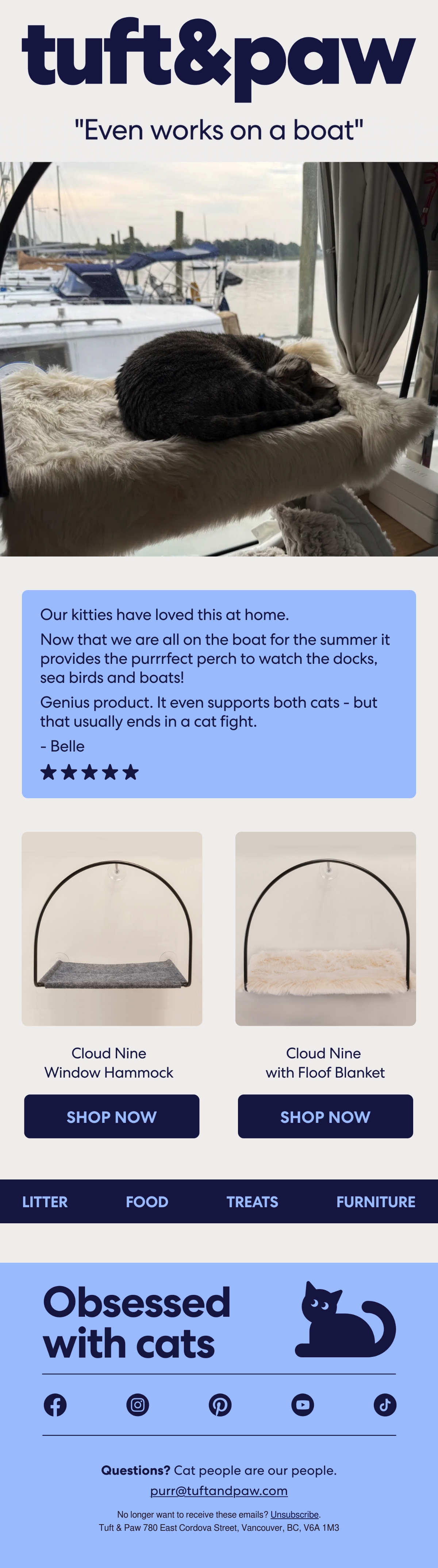This screenshot has height=1568, width=438.
Task: Browse the Furniture category
Action: click(x=376, y=1202)
